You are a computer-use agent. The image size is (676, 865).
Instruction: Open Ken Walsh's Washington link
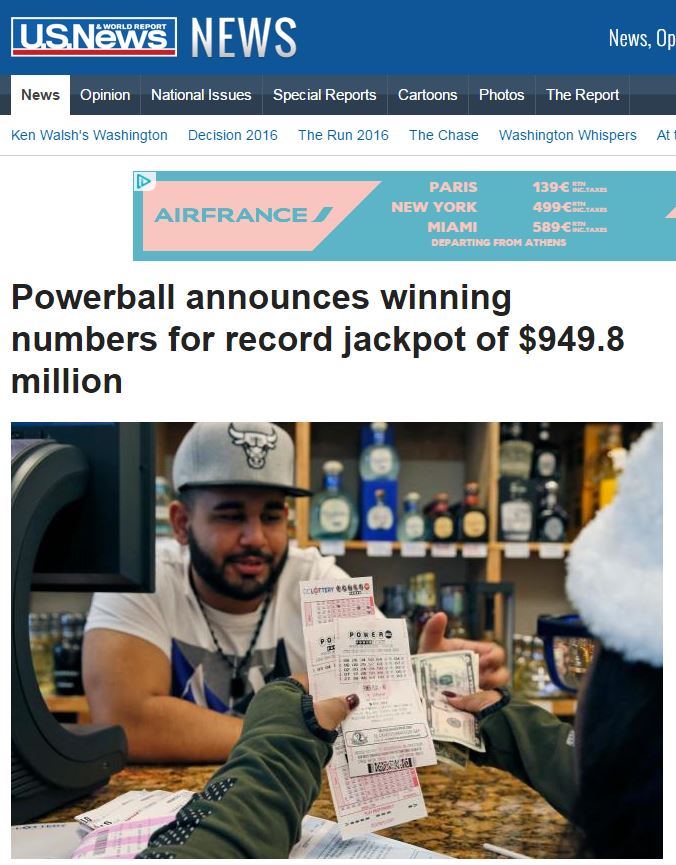89,135
